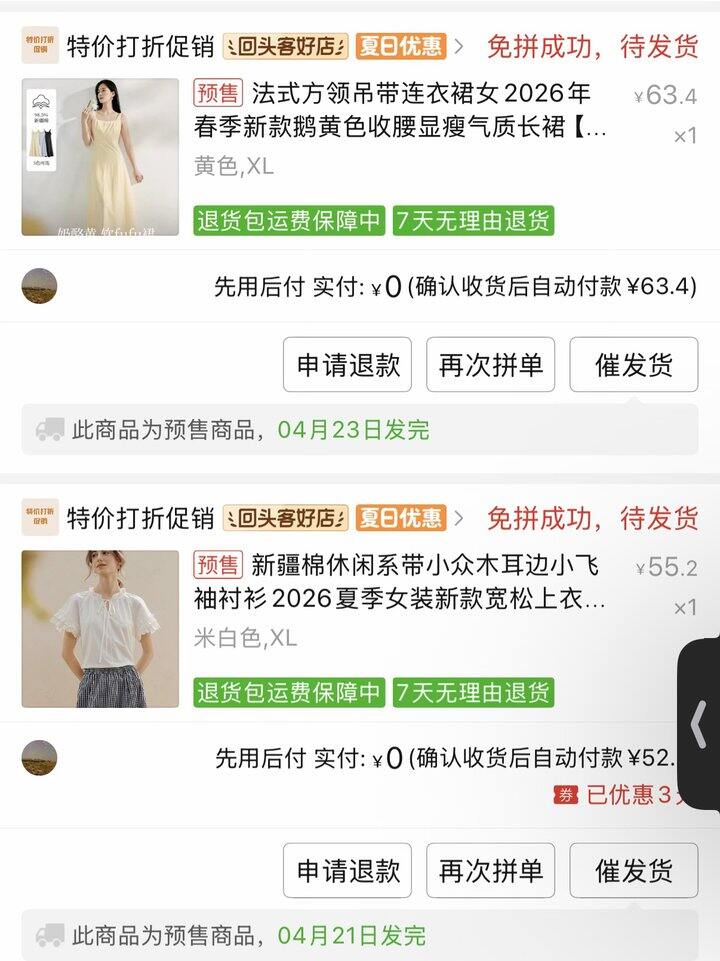Visit the store of the white blouse order
The image size is (720, 961).
140,518
